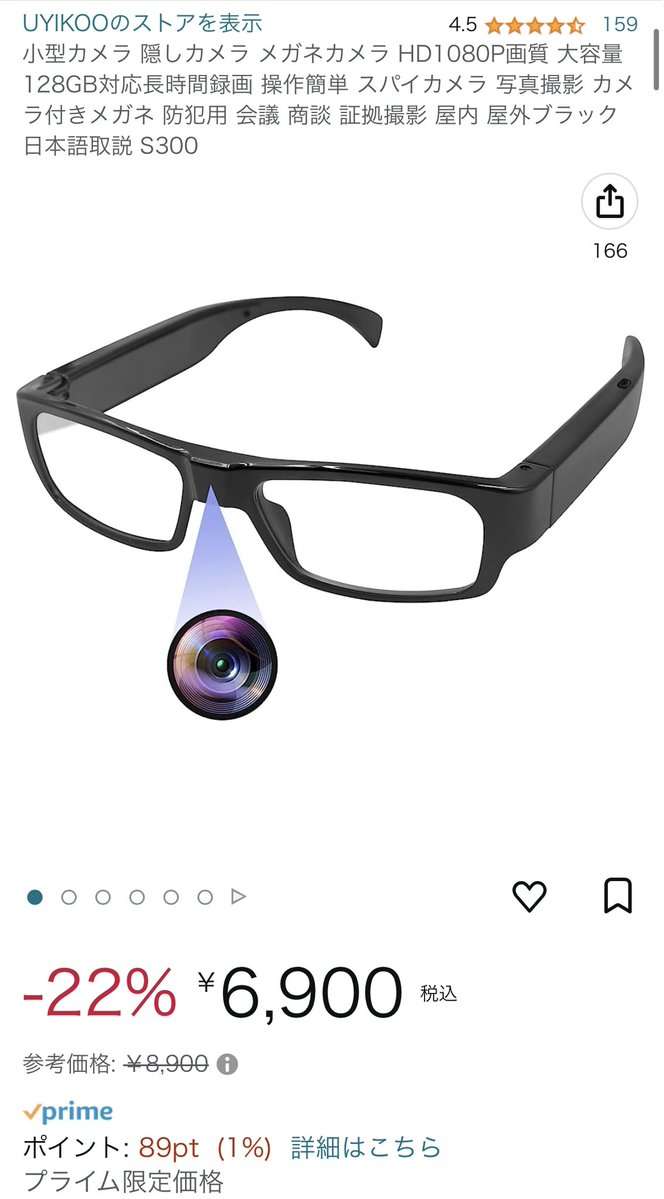Open 詳細はこちら points details link
The width and height of the screenshot is (664, 1199).
tap(365, 1147)
